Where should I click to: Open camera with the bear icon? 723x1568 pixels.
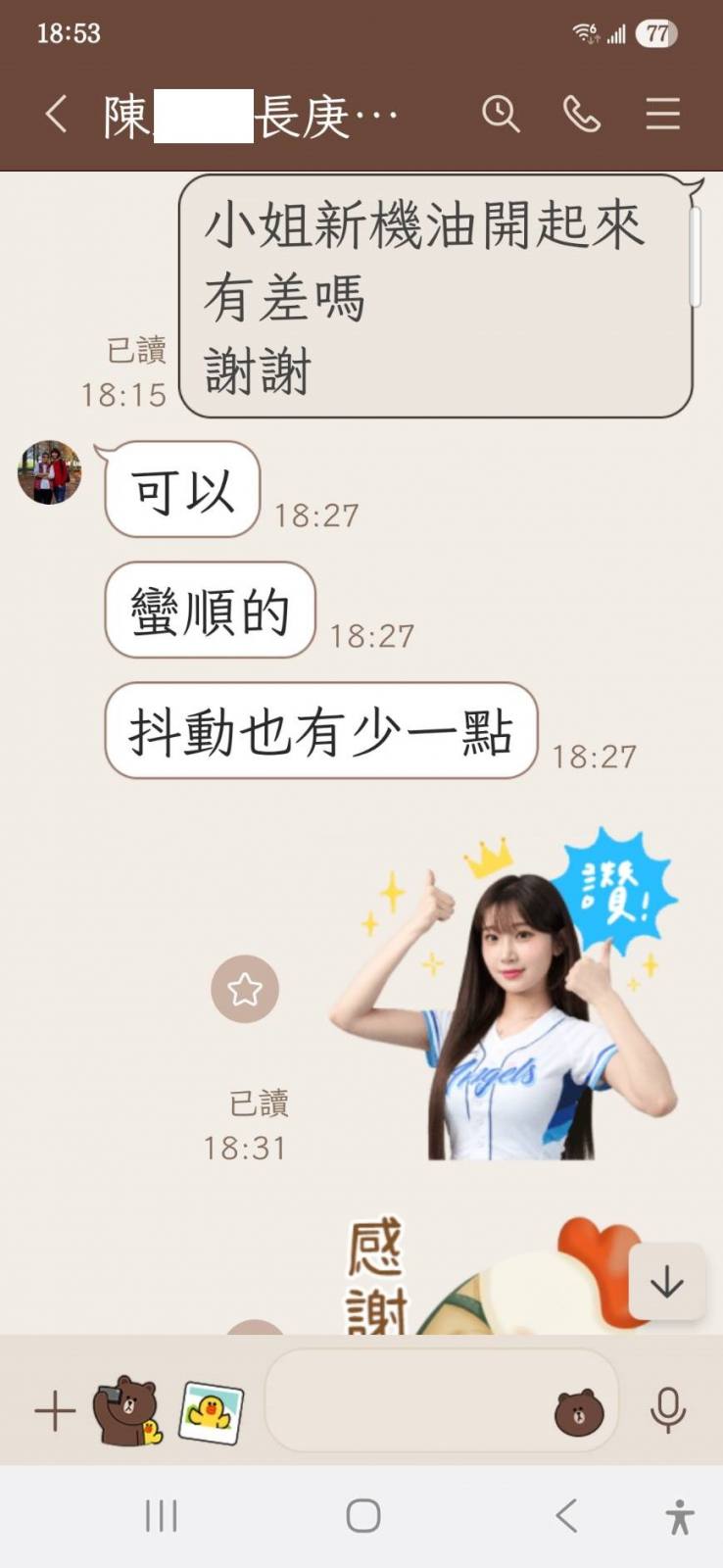[127, 1411]
